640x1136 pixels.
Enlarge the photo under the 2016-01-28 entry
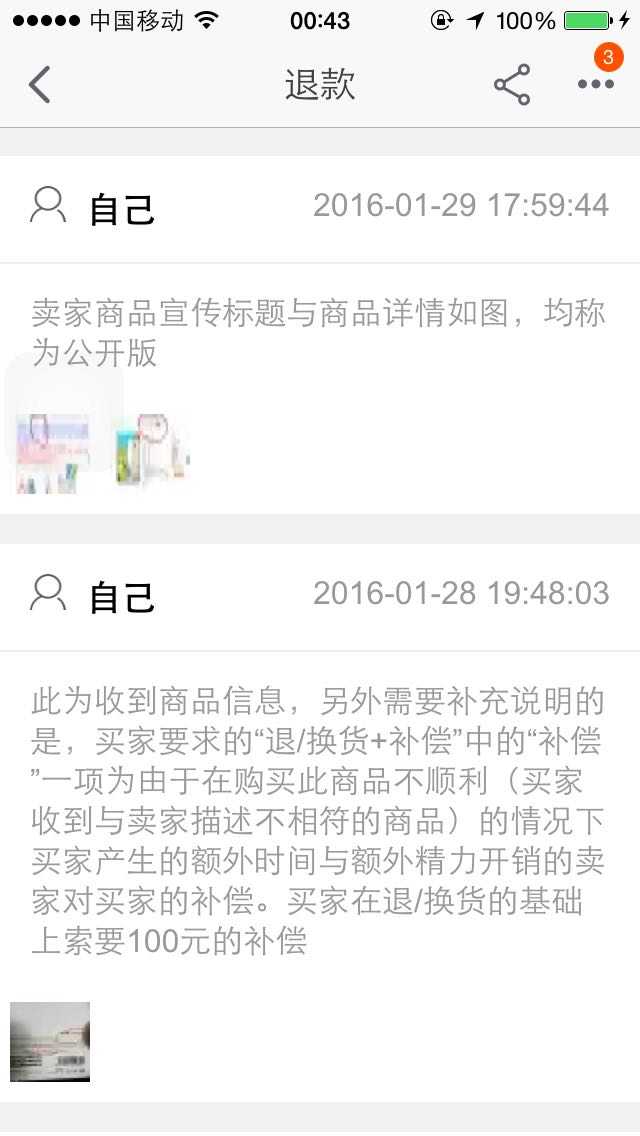click(x=50, y=1041)
